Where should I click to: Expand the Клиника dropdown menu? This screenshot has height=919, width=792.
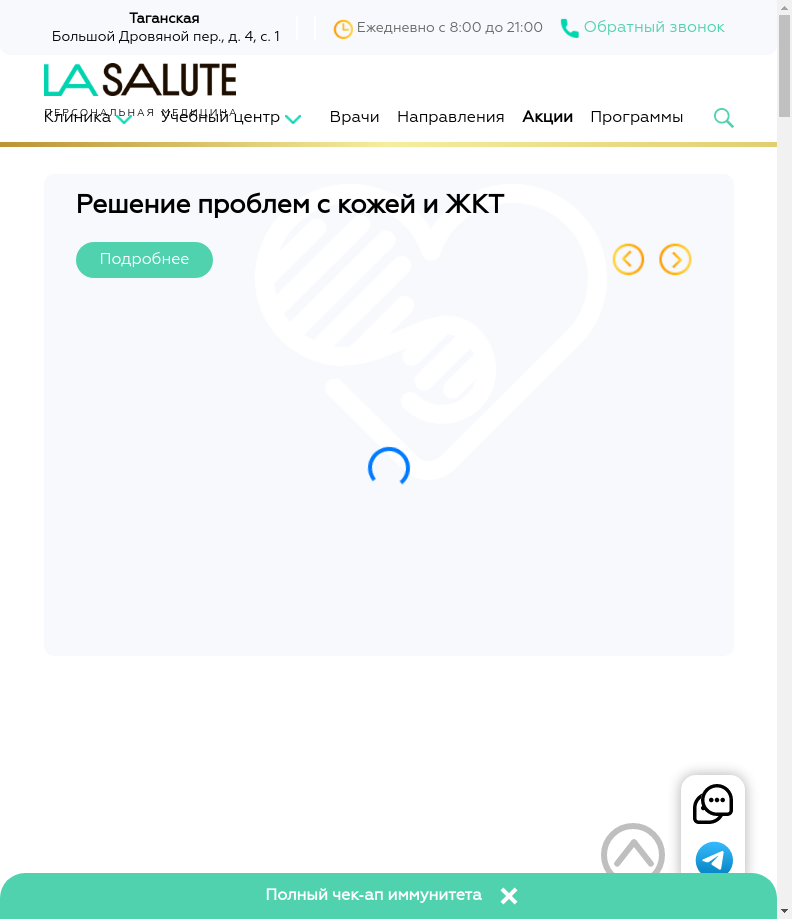(88, 118)
